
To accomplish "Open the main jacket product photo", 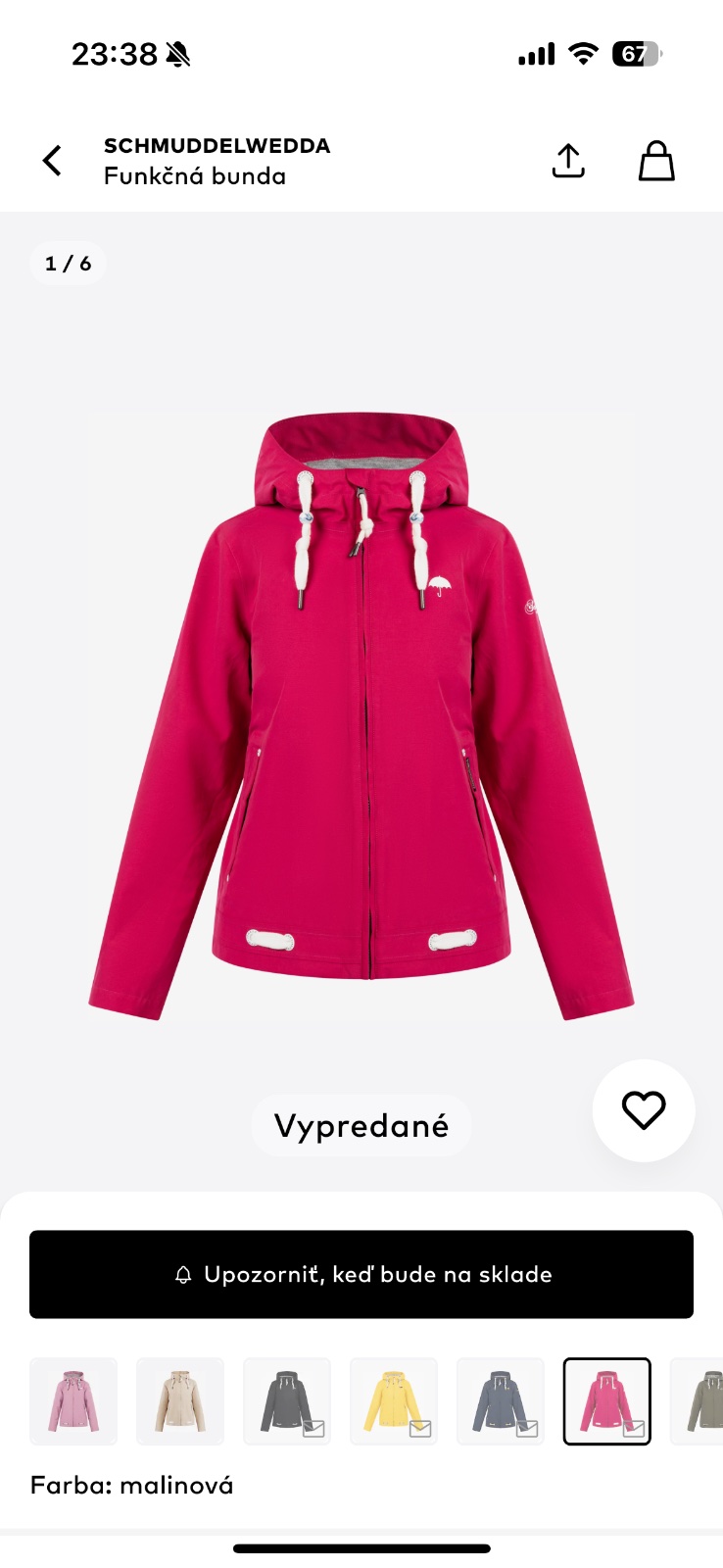I will (361, 715).
